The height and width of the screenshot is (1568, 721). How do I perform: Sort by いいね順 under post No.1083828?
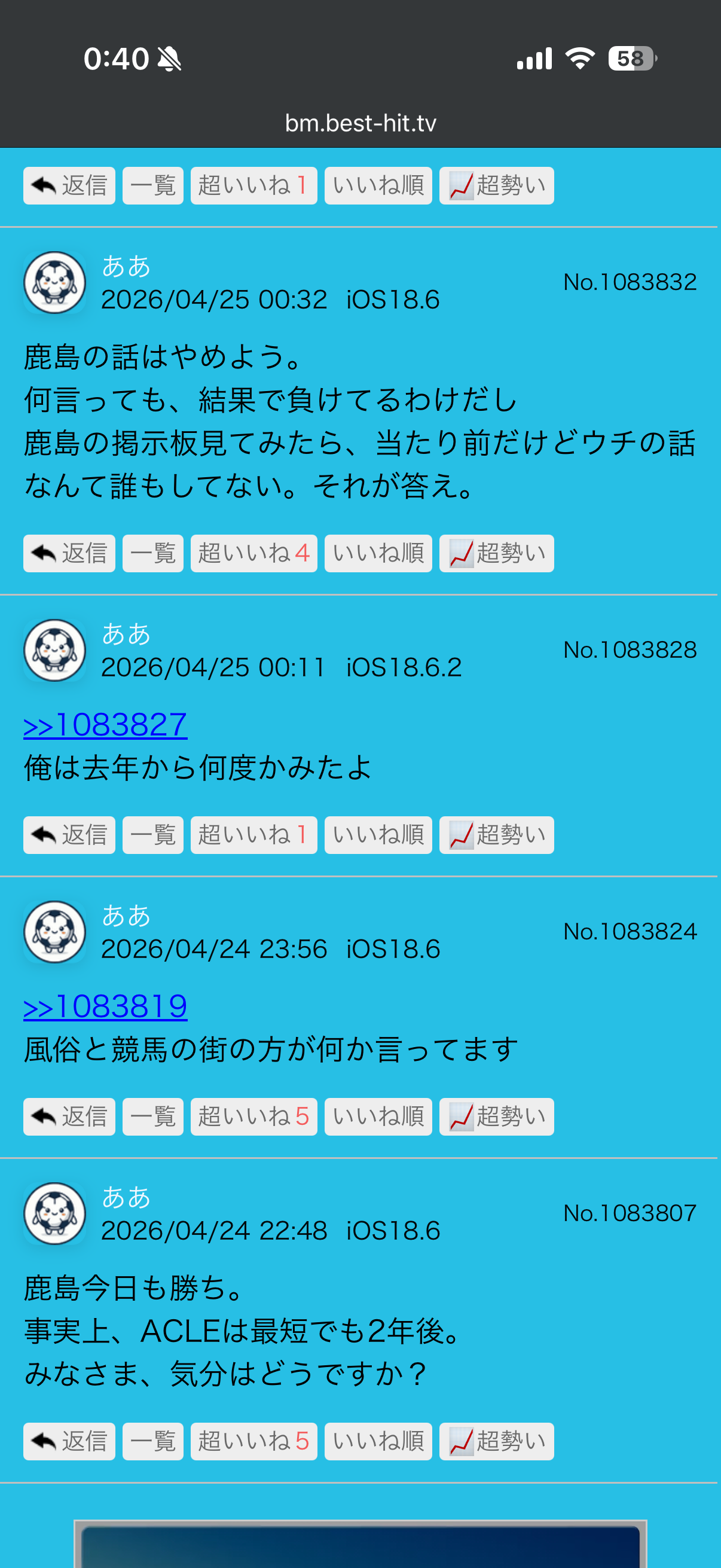pyautogui.click(x=378, y=834)
